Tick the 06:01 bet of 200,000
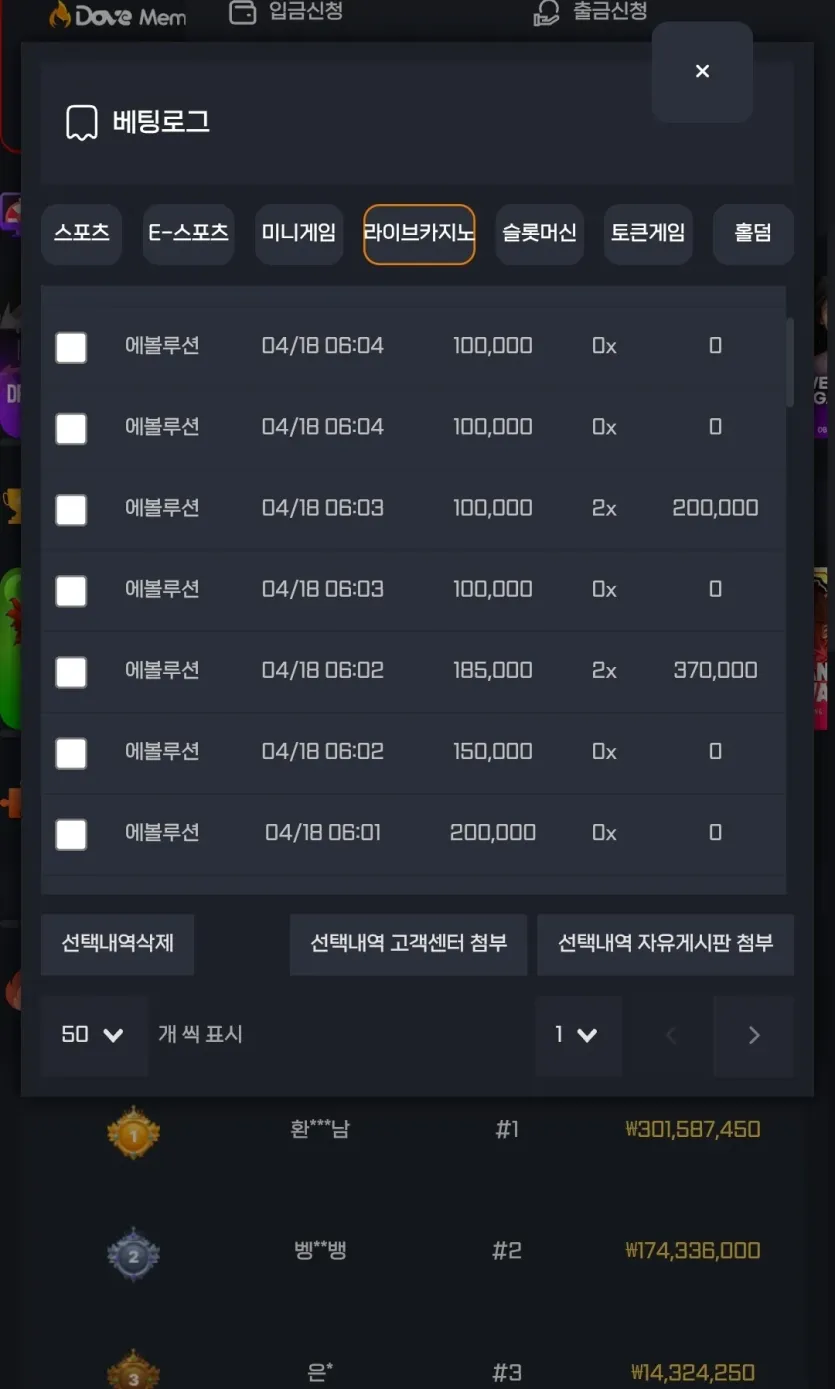 pos(71,834)
